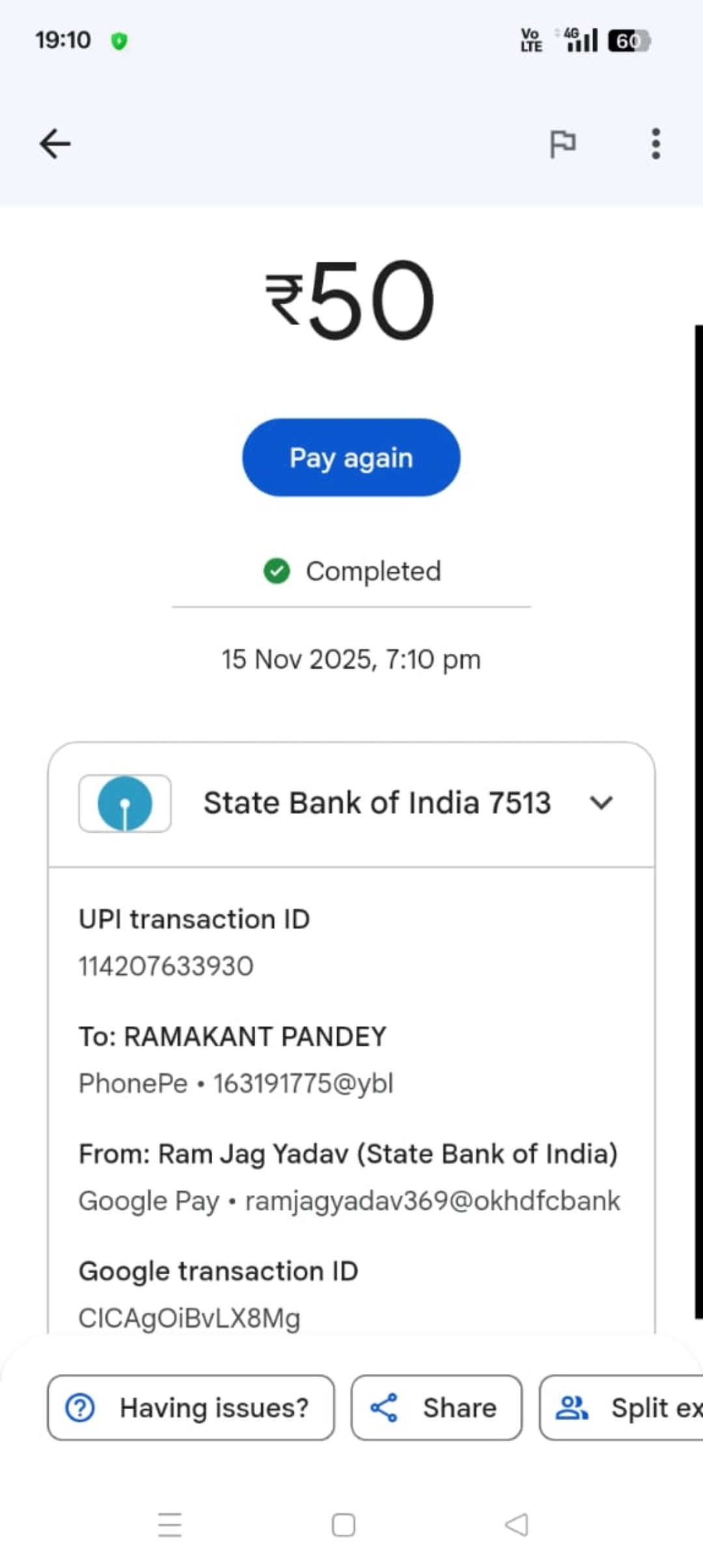The image size is (703, 1568).
Task: Tap the Pay again button
Action: pyautogui.click(x=351, y=458)
